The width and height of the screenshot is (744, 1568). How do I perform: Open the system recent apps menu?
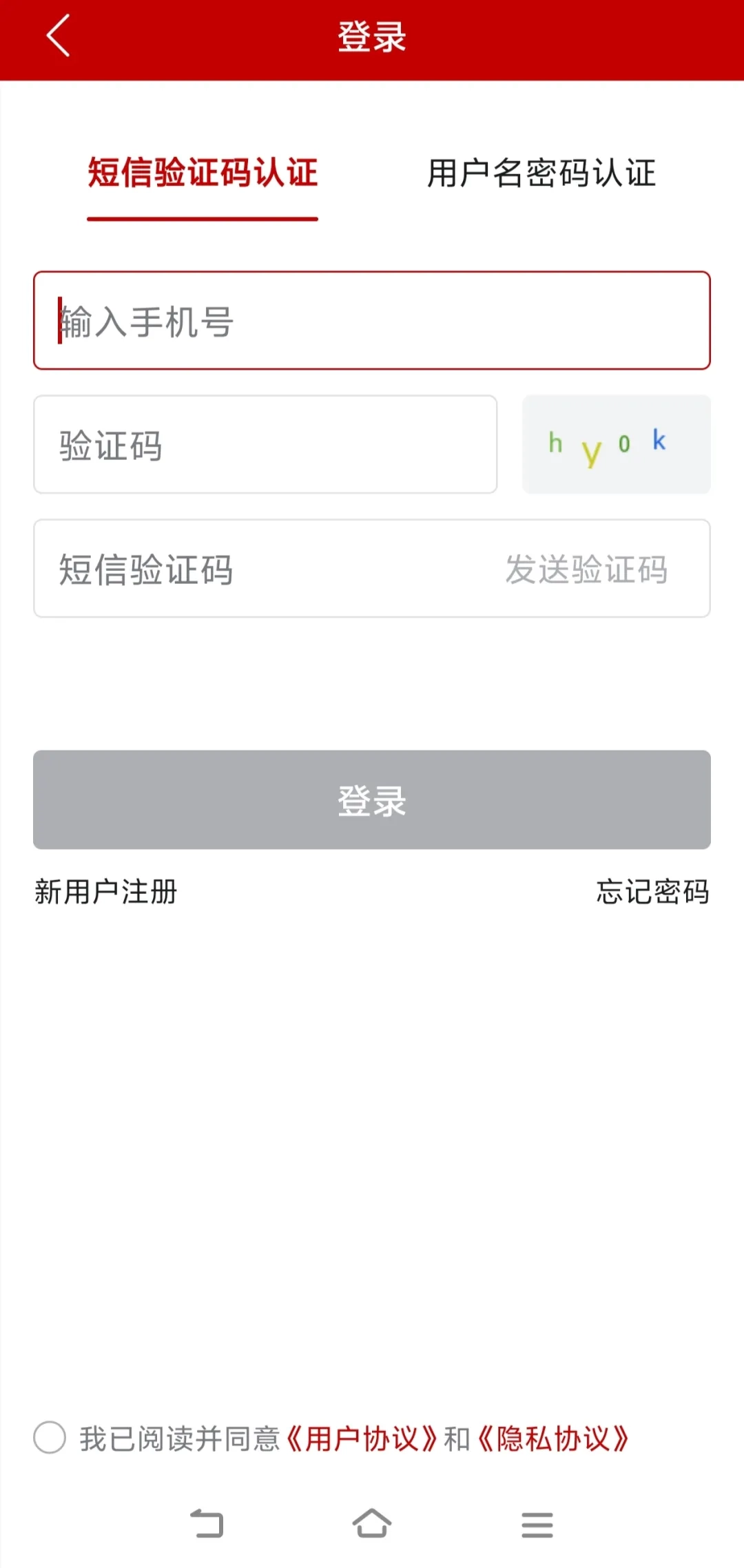click(537, 1525)
